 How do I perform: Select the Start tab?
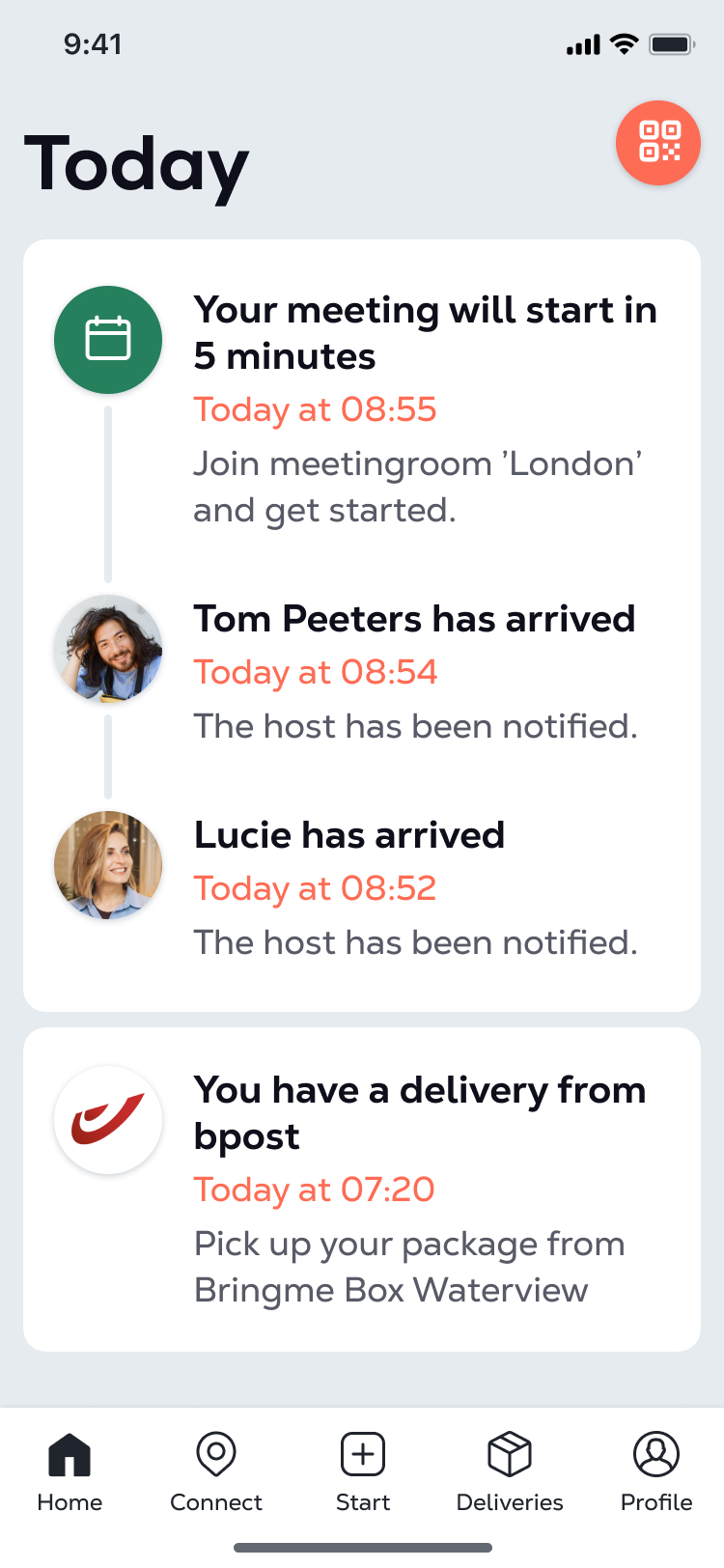tap(363, 1473)
